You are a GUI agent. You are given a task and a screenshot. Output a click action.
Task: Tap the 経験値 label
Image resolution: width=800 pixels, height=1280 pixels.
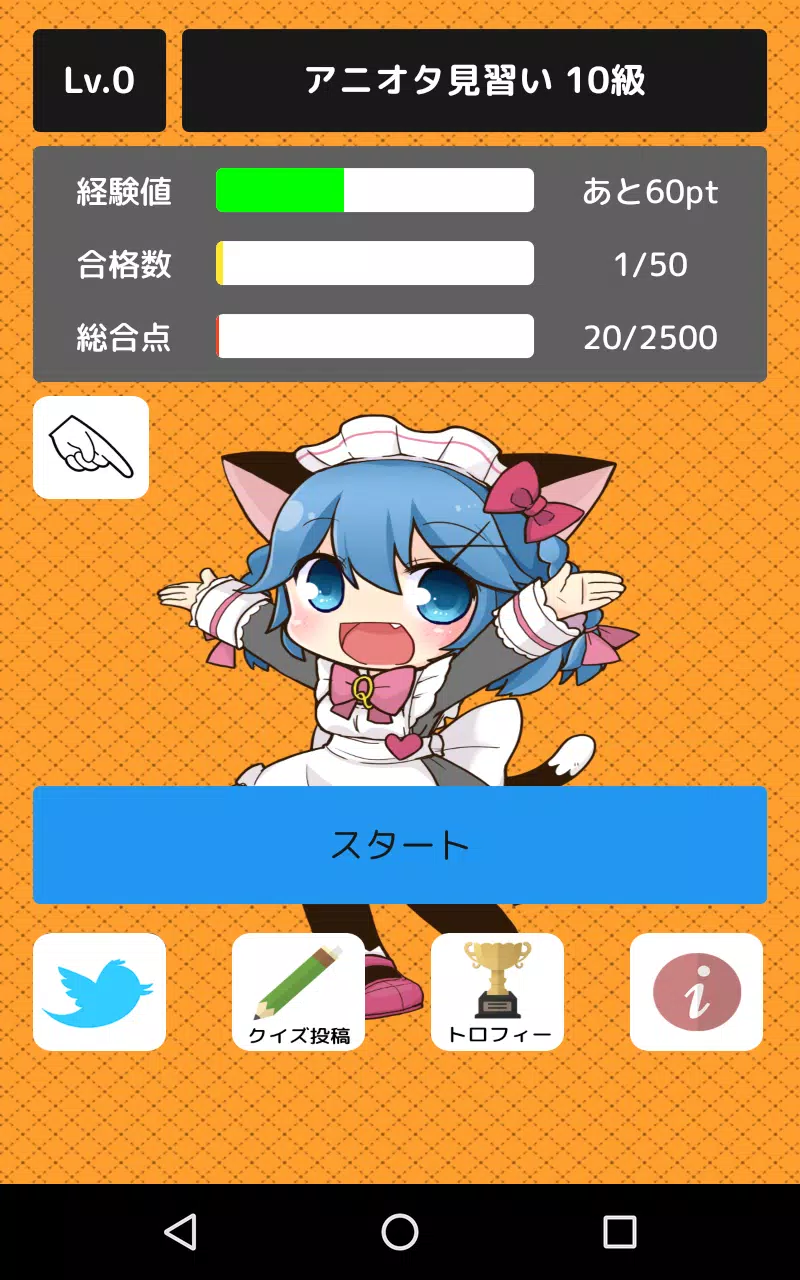point(124,192)
